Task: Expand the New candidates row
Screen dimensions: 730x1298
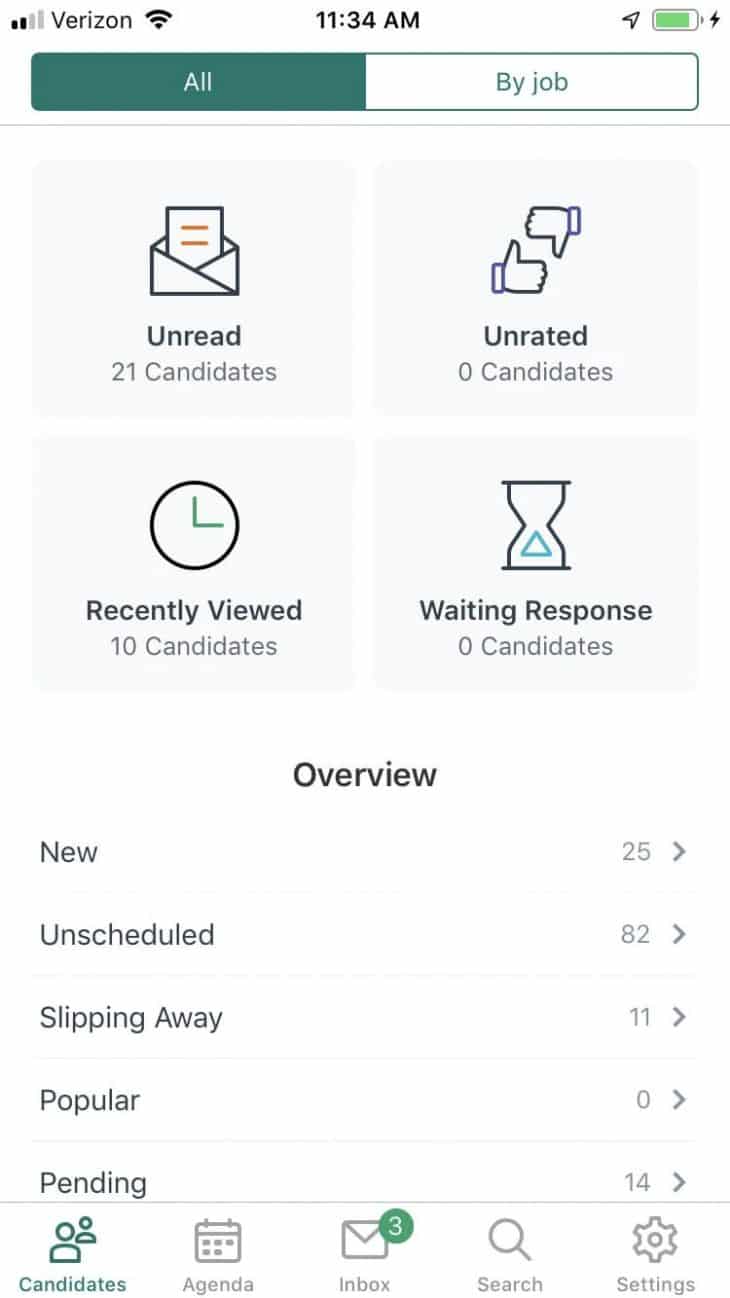Action: coord(365,852)
